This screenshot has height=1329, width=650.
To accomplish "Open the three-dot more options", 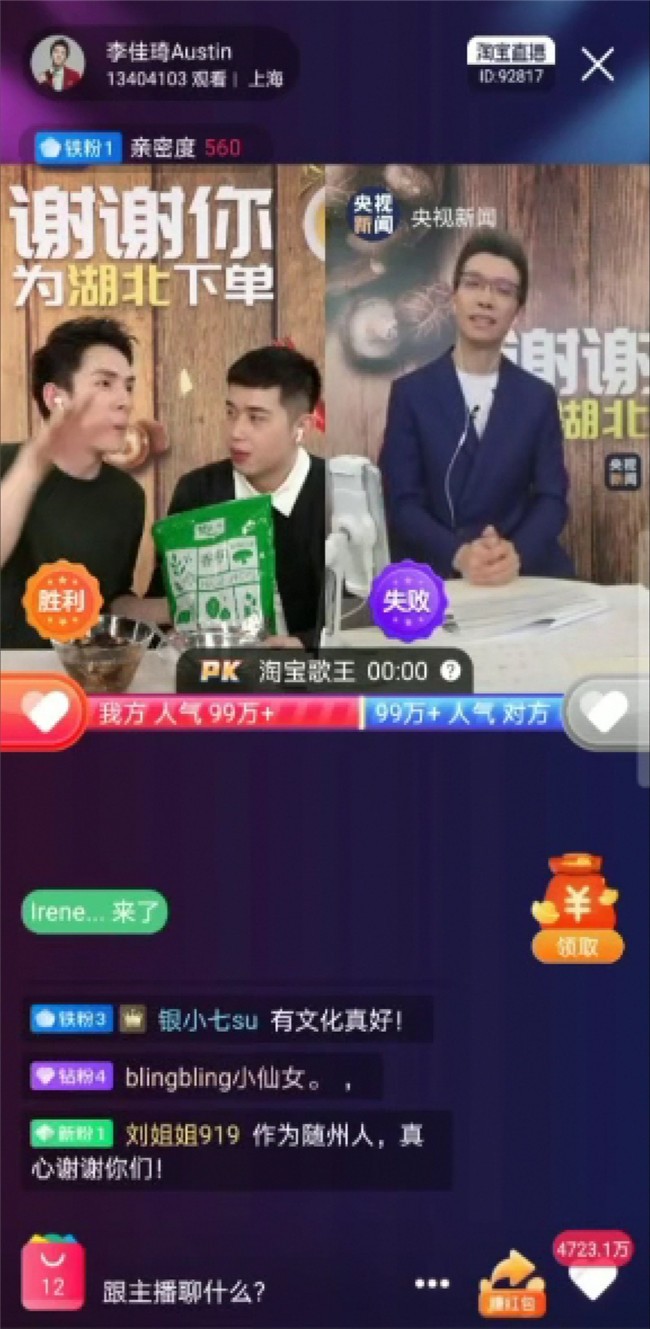I will click(x=432, y=1284).
